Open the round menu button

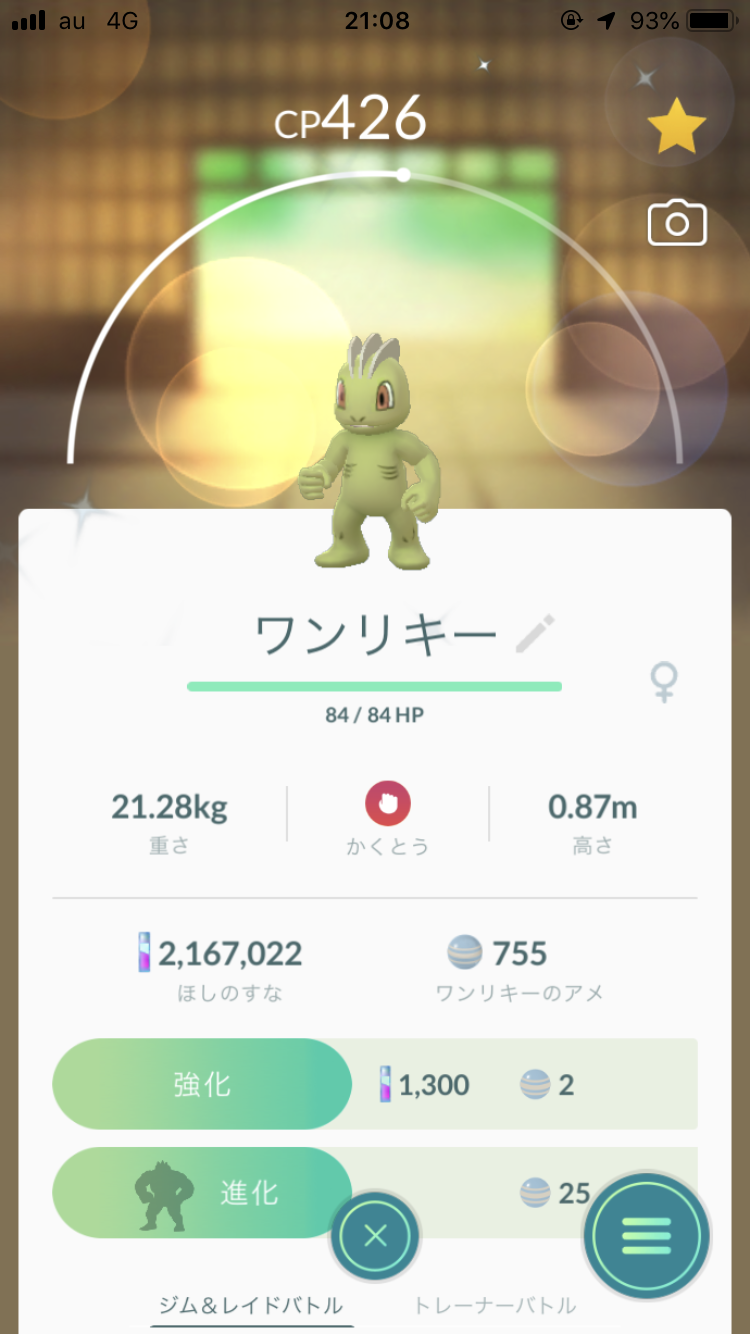coord(647,1236)
